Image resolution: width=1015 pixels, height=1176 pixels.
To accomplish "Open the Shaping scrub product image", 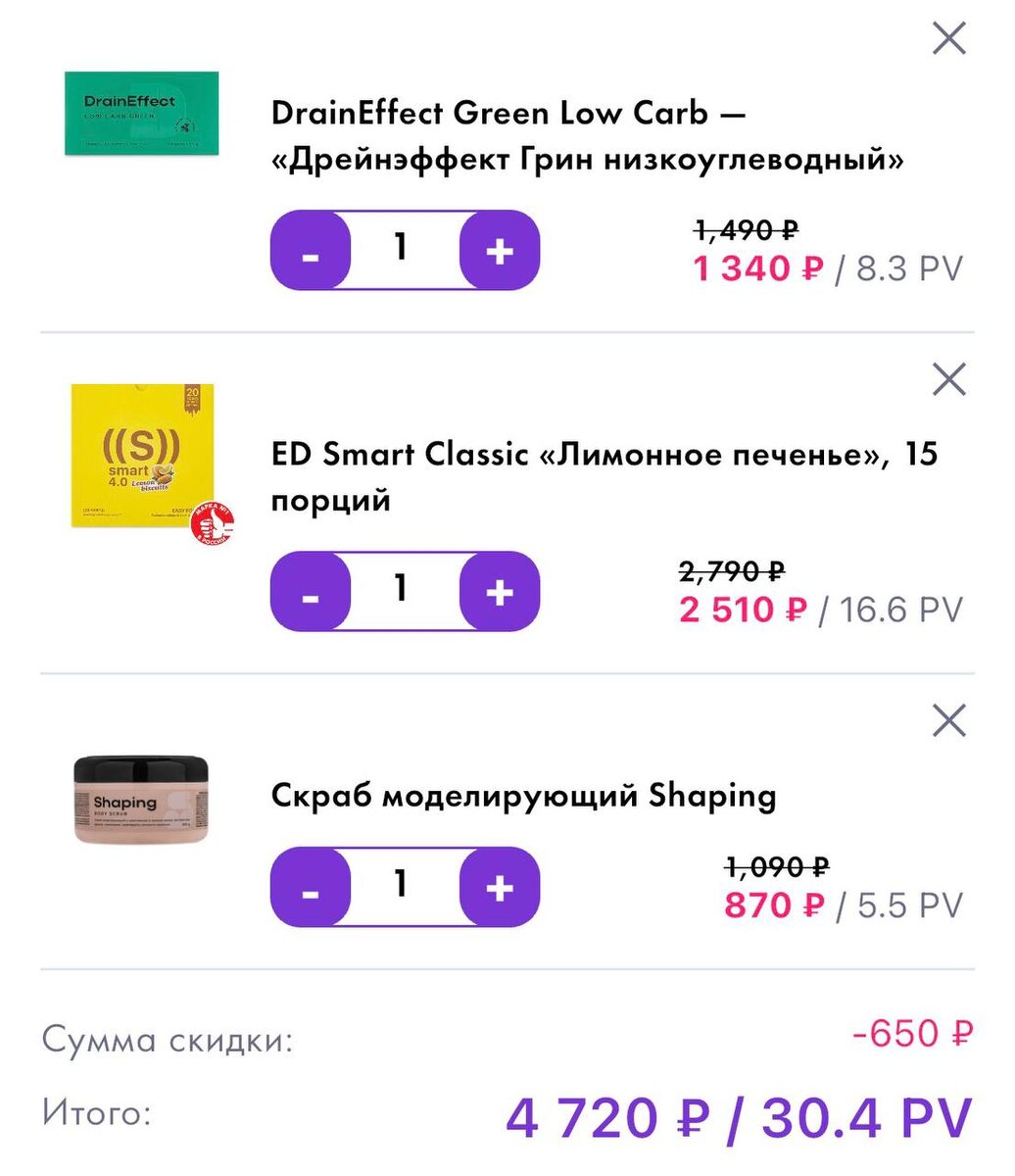I will click(x=142, y=800).
